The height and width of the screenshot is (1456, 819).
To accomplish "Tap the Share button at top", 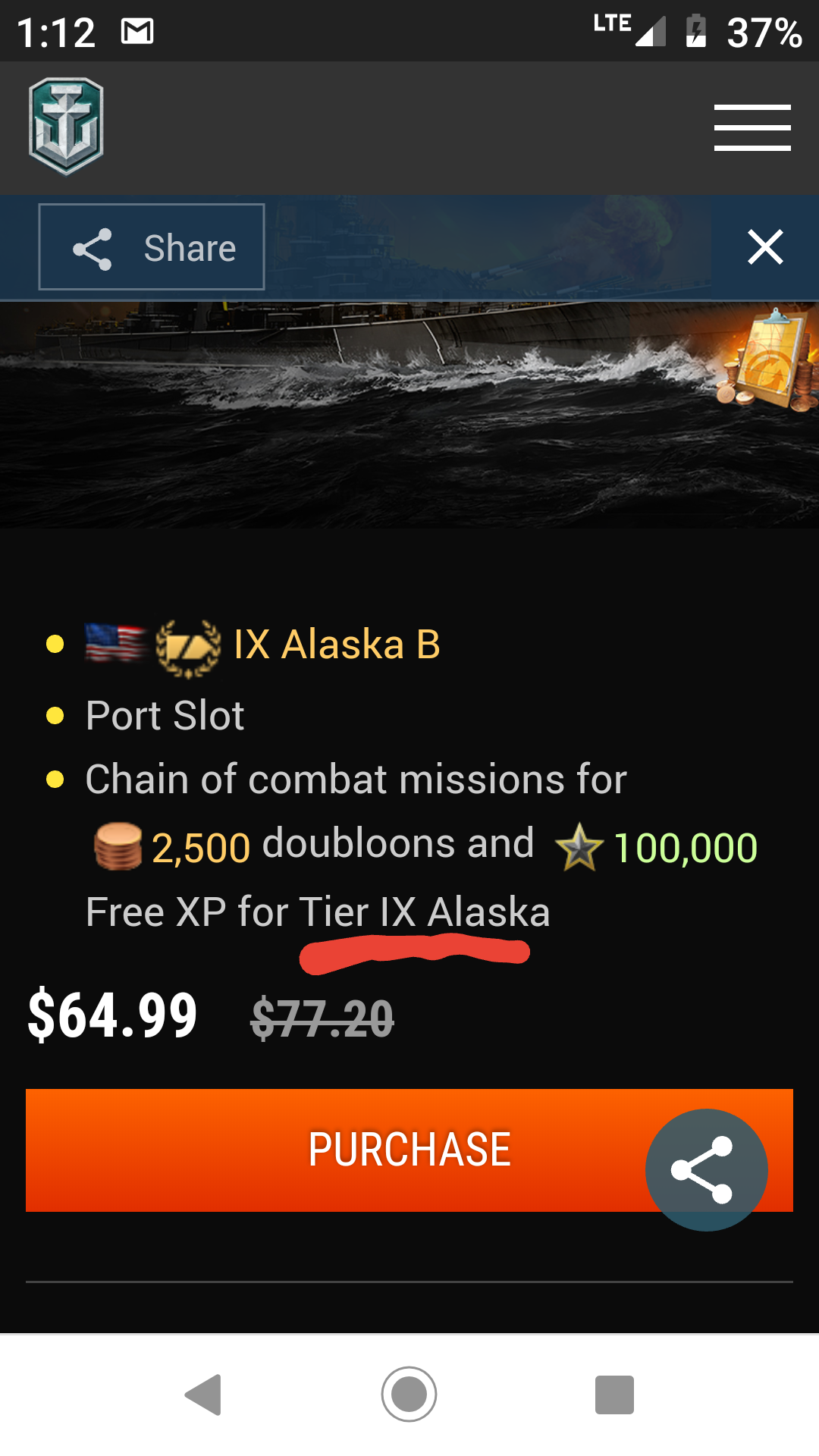I will (152, 247).
